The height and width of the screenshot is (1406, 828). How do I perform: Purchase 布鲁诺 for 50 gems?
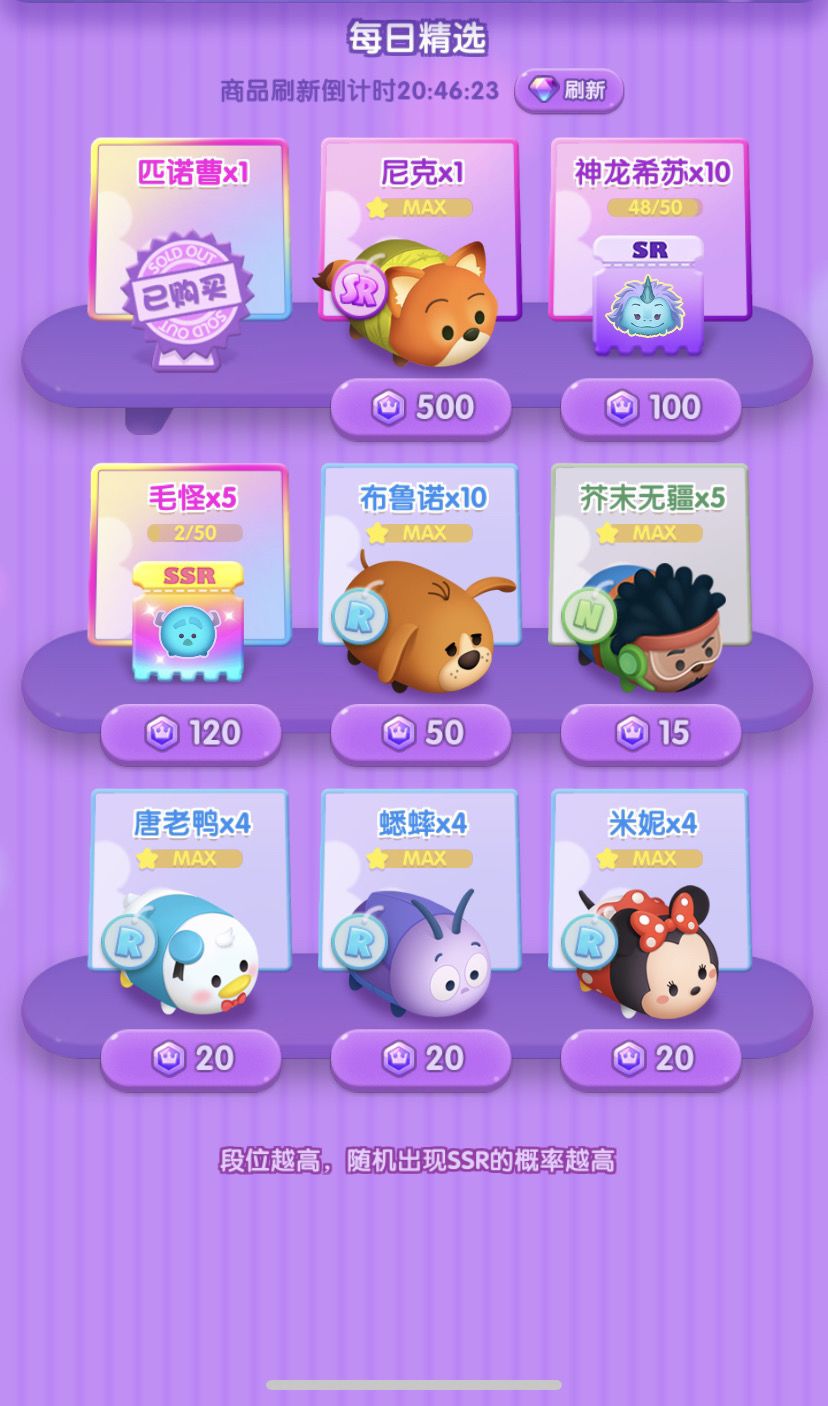tap(420, 732)
